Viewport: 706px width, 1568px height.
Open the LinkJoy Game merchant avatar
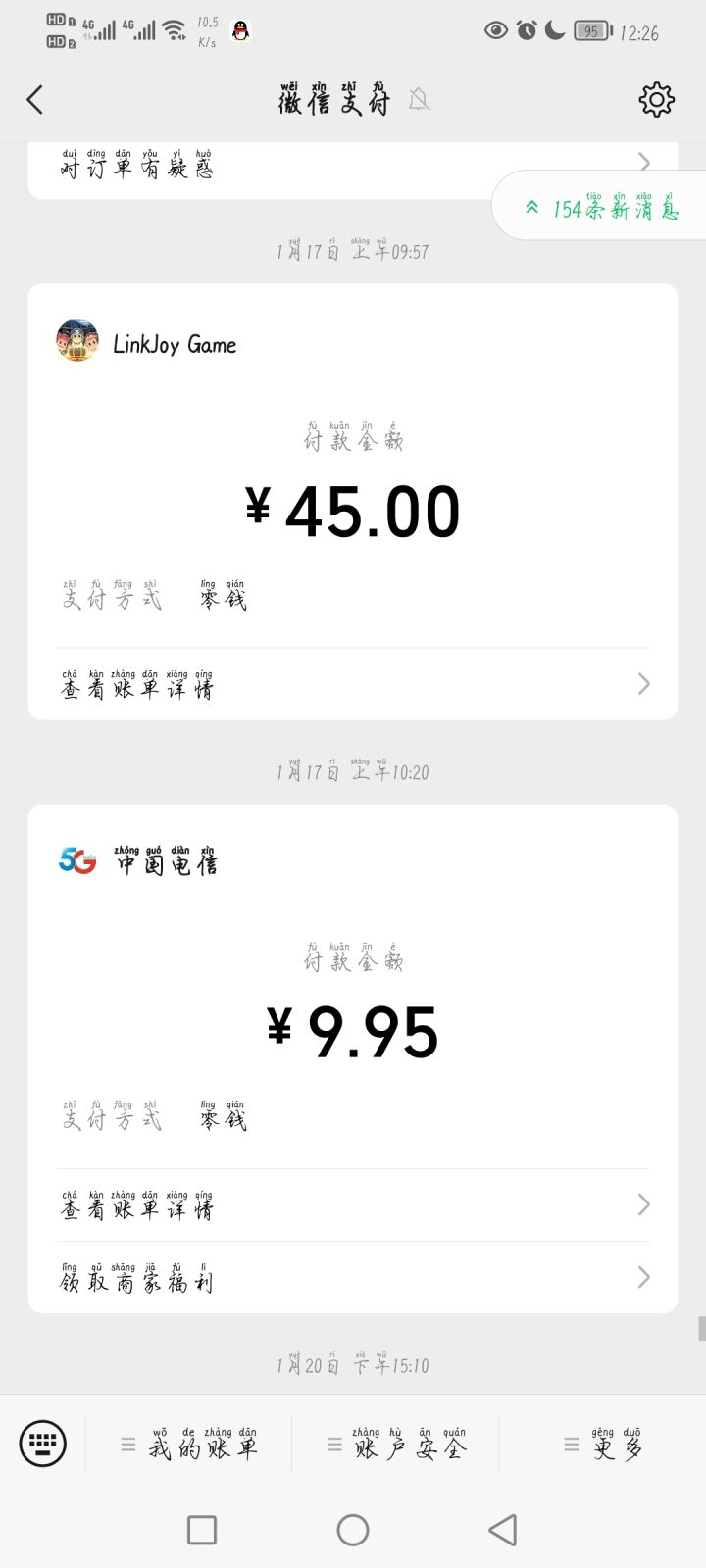[76, 339]
